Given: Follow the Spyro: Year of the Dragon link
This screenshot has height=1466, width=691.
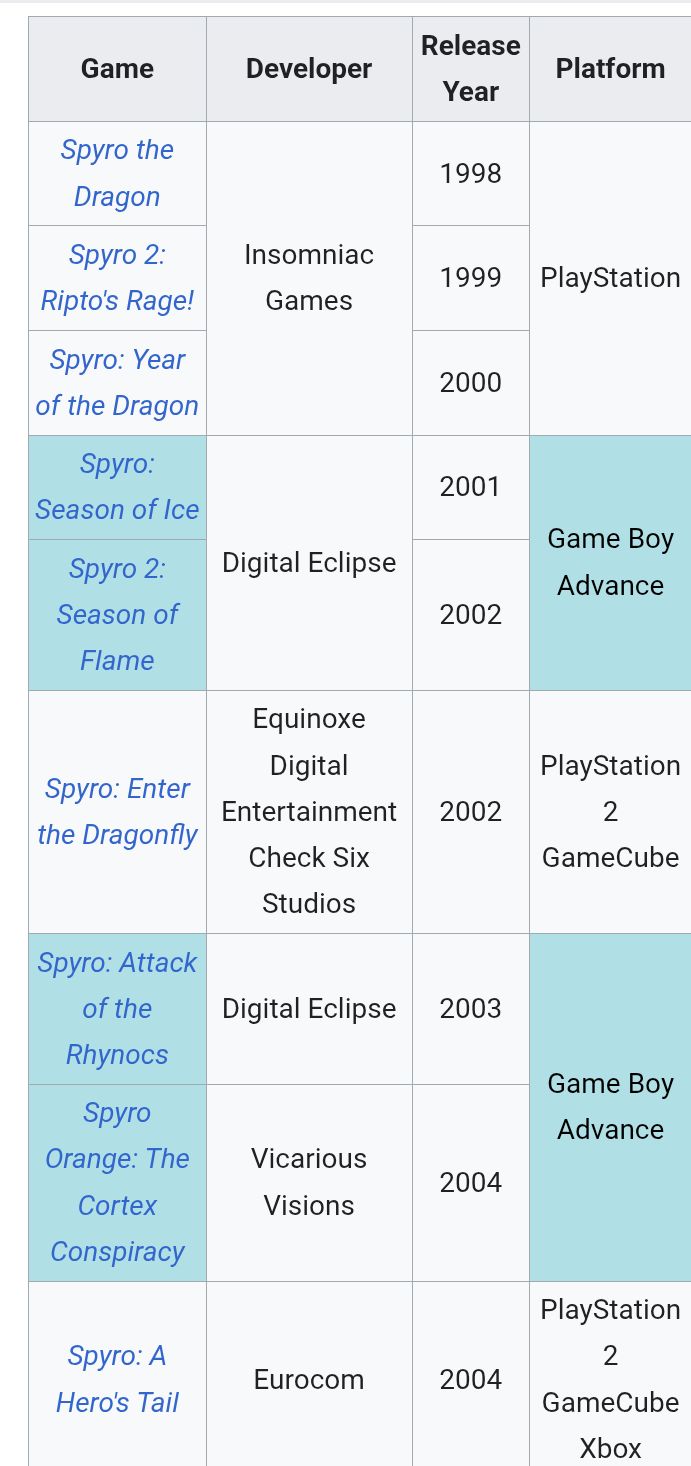Looking at the screenshot, I should point(117,382).
